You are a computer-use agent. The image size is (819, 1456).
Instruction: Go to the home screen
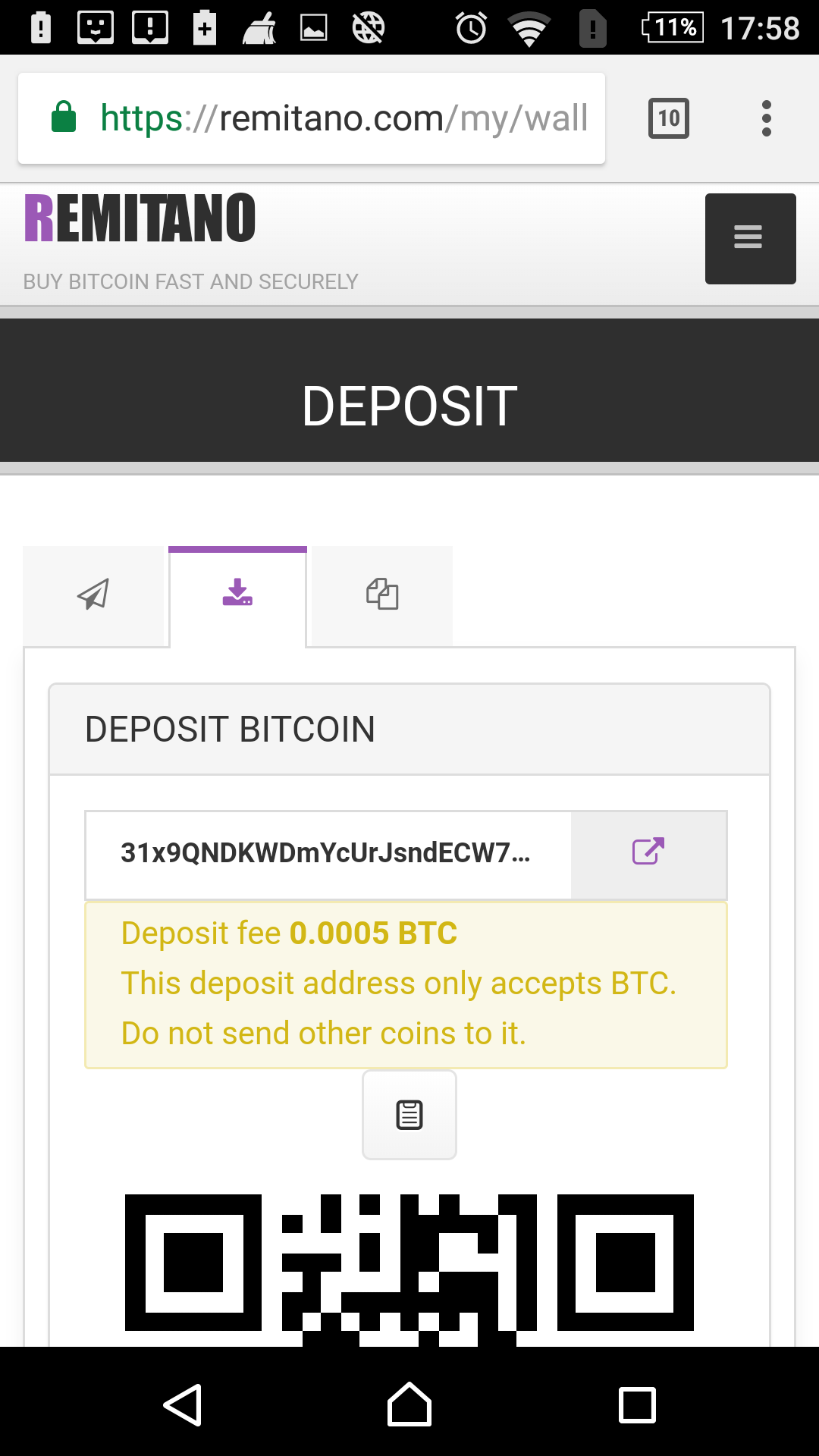(x=409, y=1404)
